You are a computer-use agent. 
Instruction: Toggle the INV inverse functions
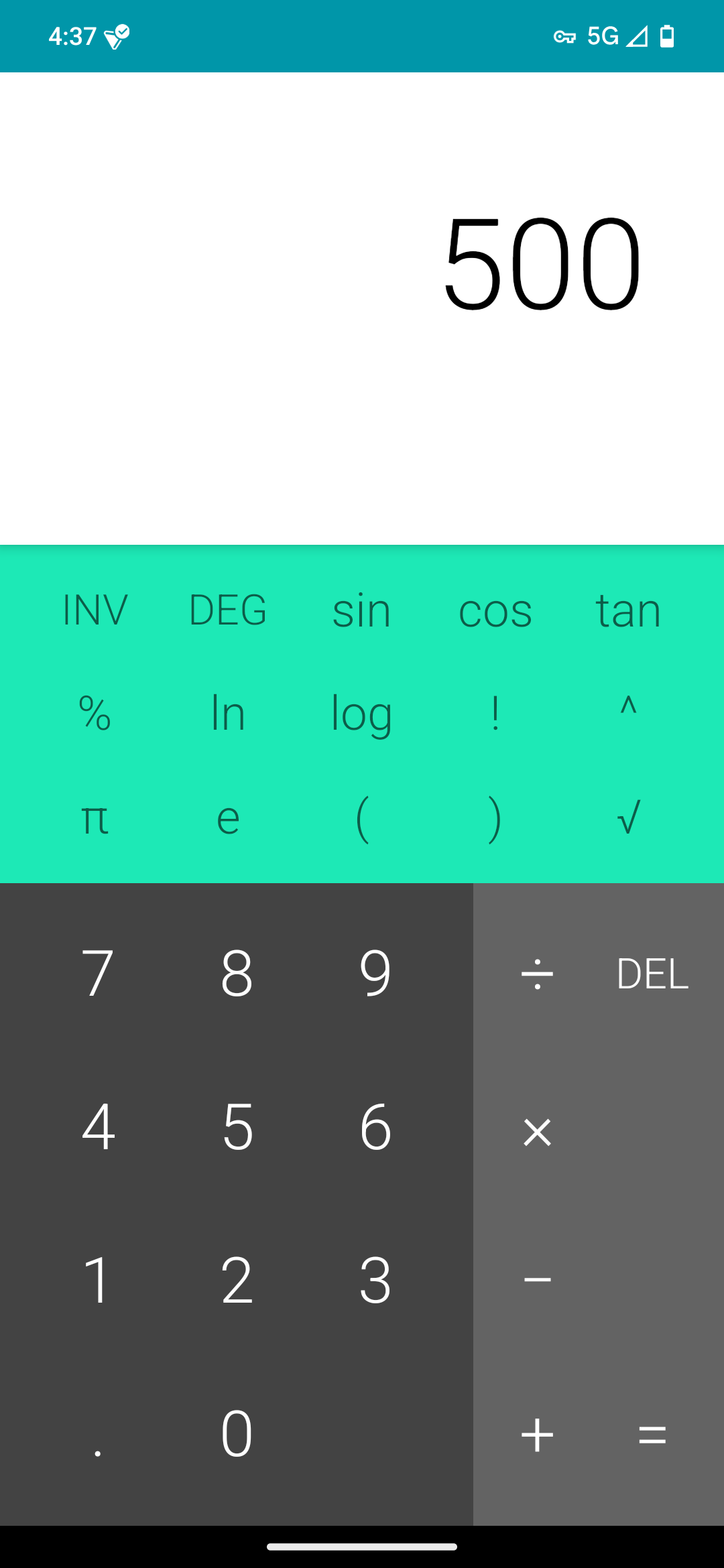coord(95,610)
